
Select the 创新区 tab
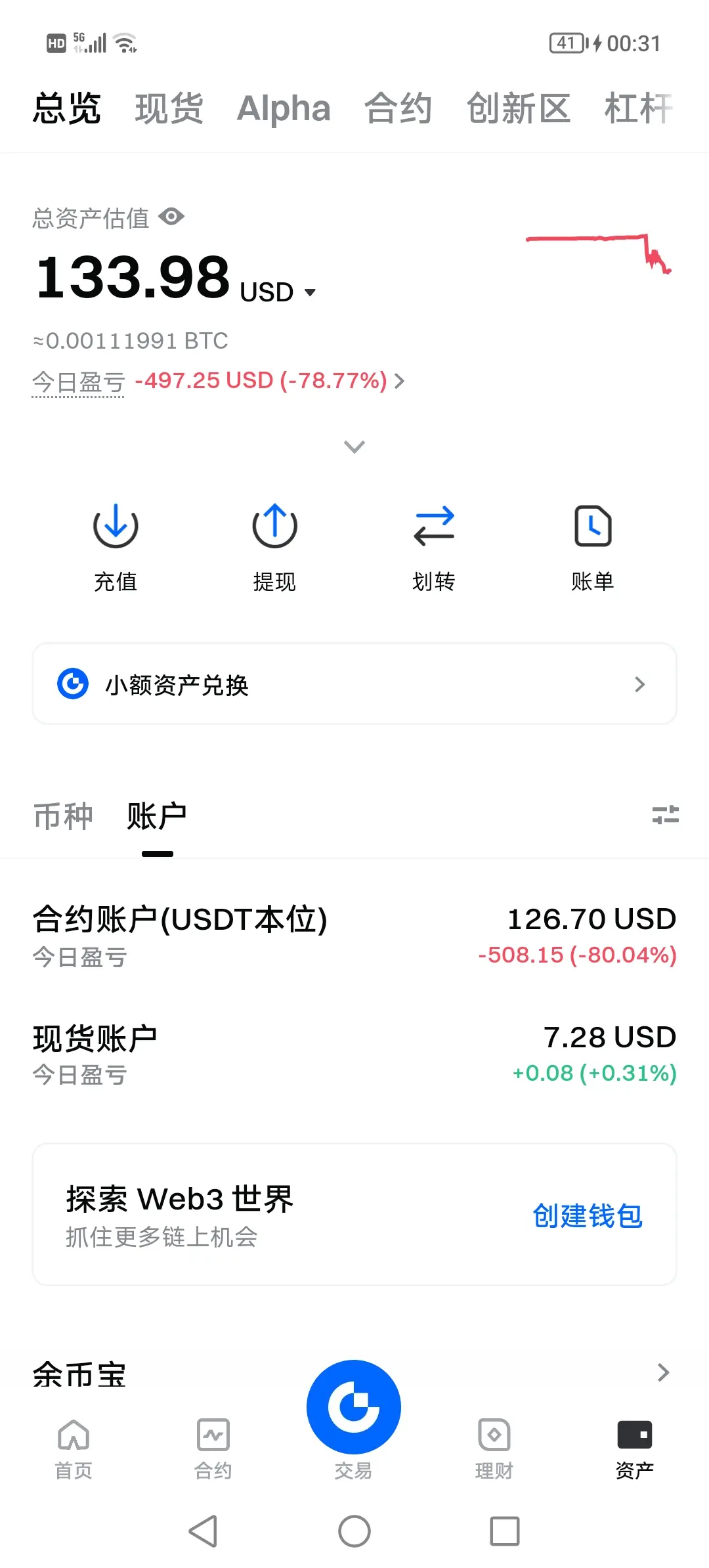[x=518, y=108]
